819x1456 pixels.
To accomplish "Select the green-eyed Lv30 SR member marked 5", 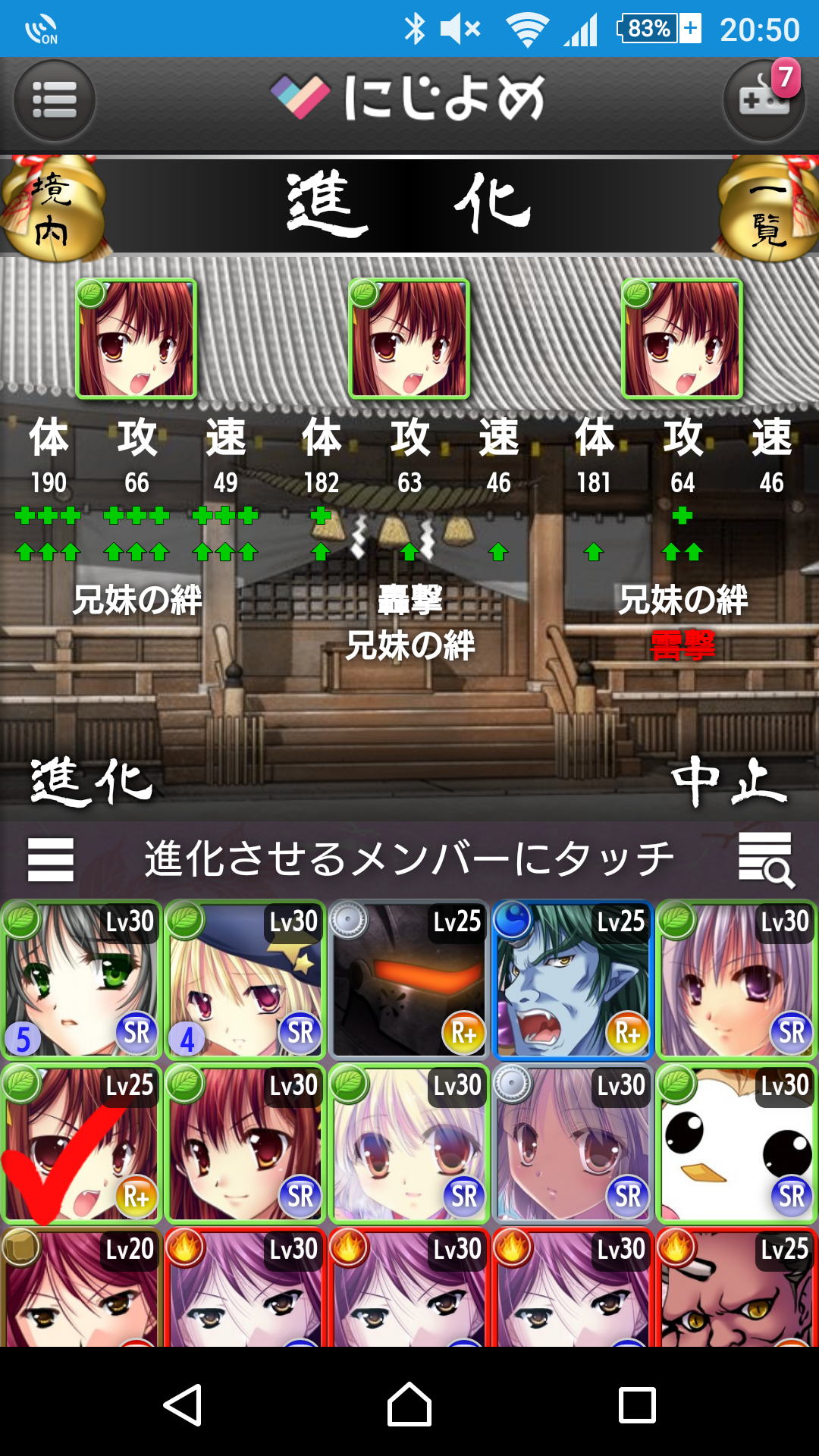I will tap(81, 980).
